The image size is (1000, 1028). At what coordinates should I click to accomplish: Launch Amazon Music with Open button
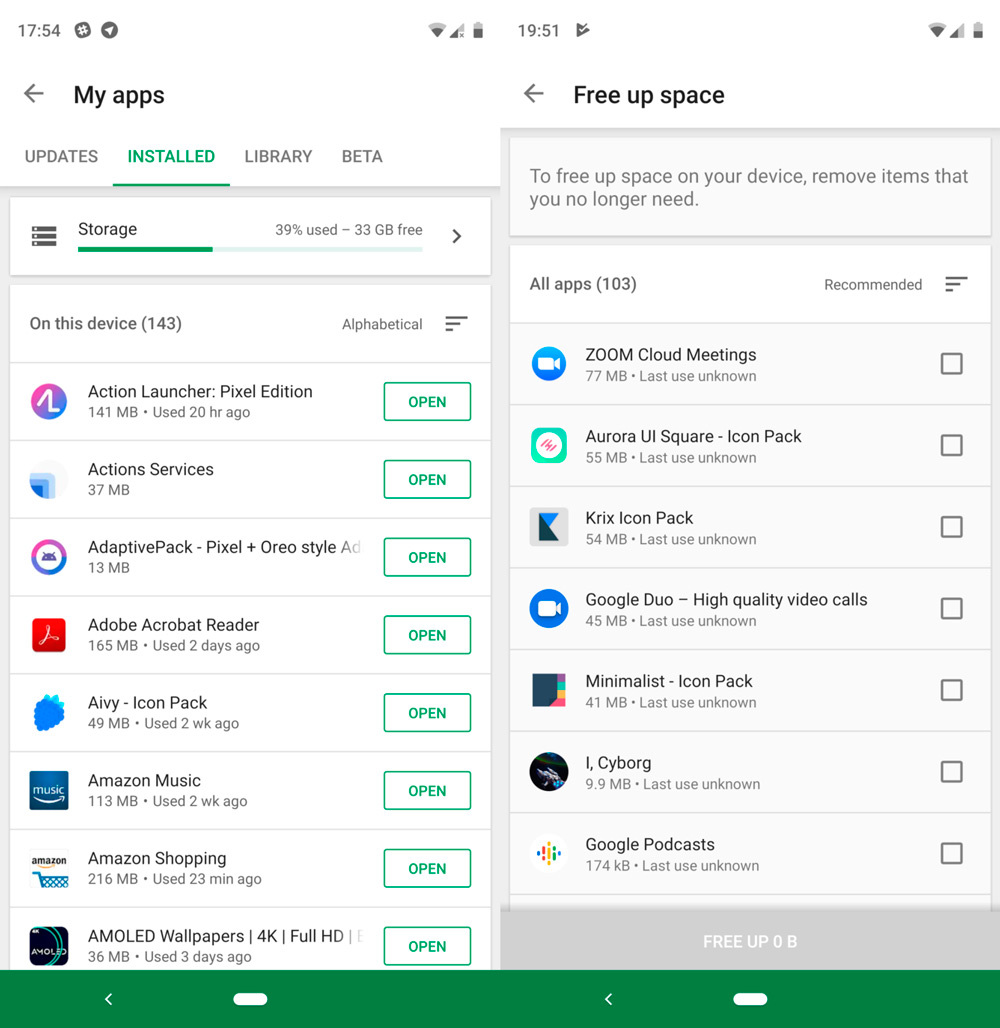(x=427, y=791)
